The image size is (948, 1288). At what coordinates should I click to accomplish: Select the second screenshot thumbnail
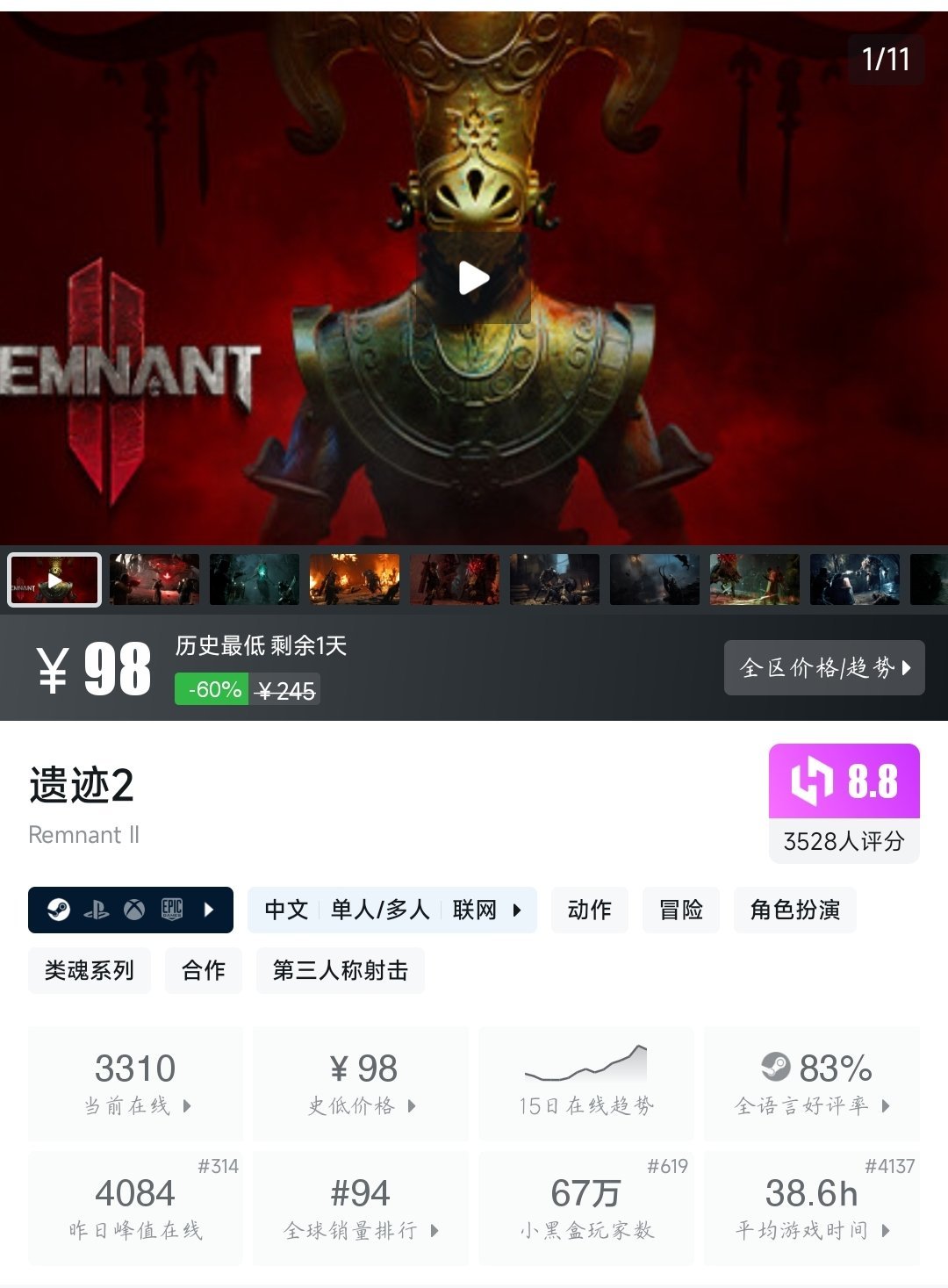pyautogui.click(x=154, y=579)
